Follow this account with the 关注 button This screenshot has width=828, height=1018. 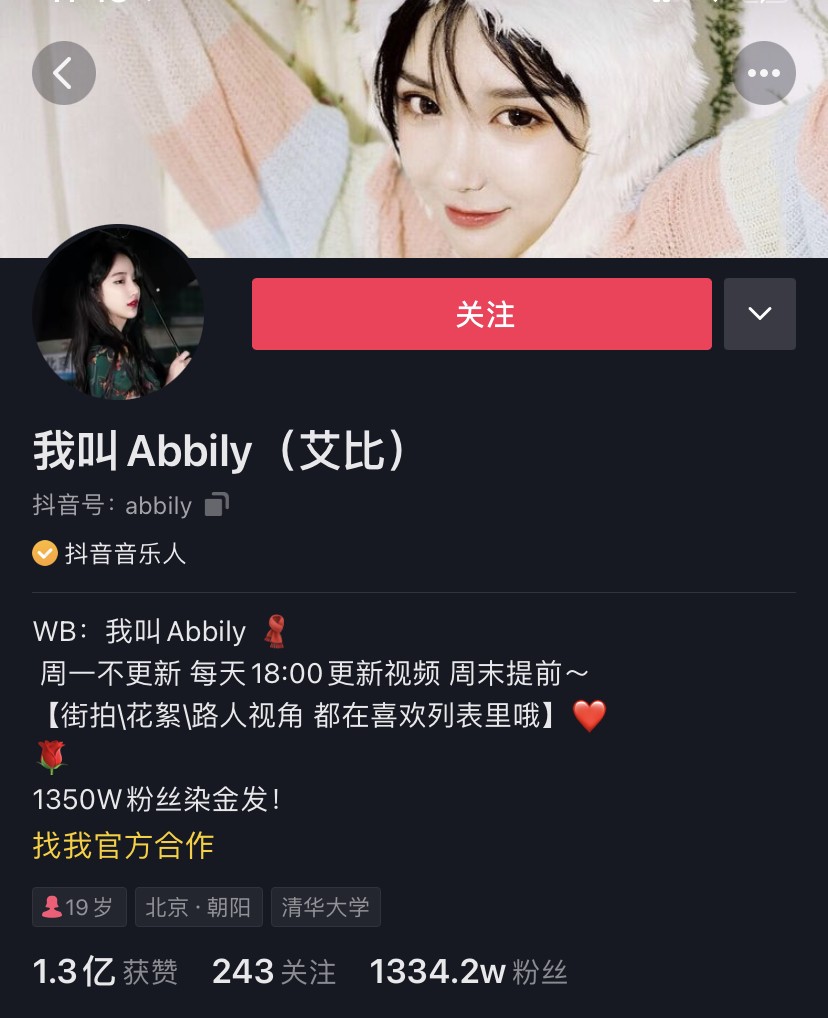(481, 314)
